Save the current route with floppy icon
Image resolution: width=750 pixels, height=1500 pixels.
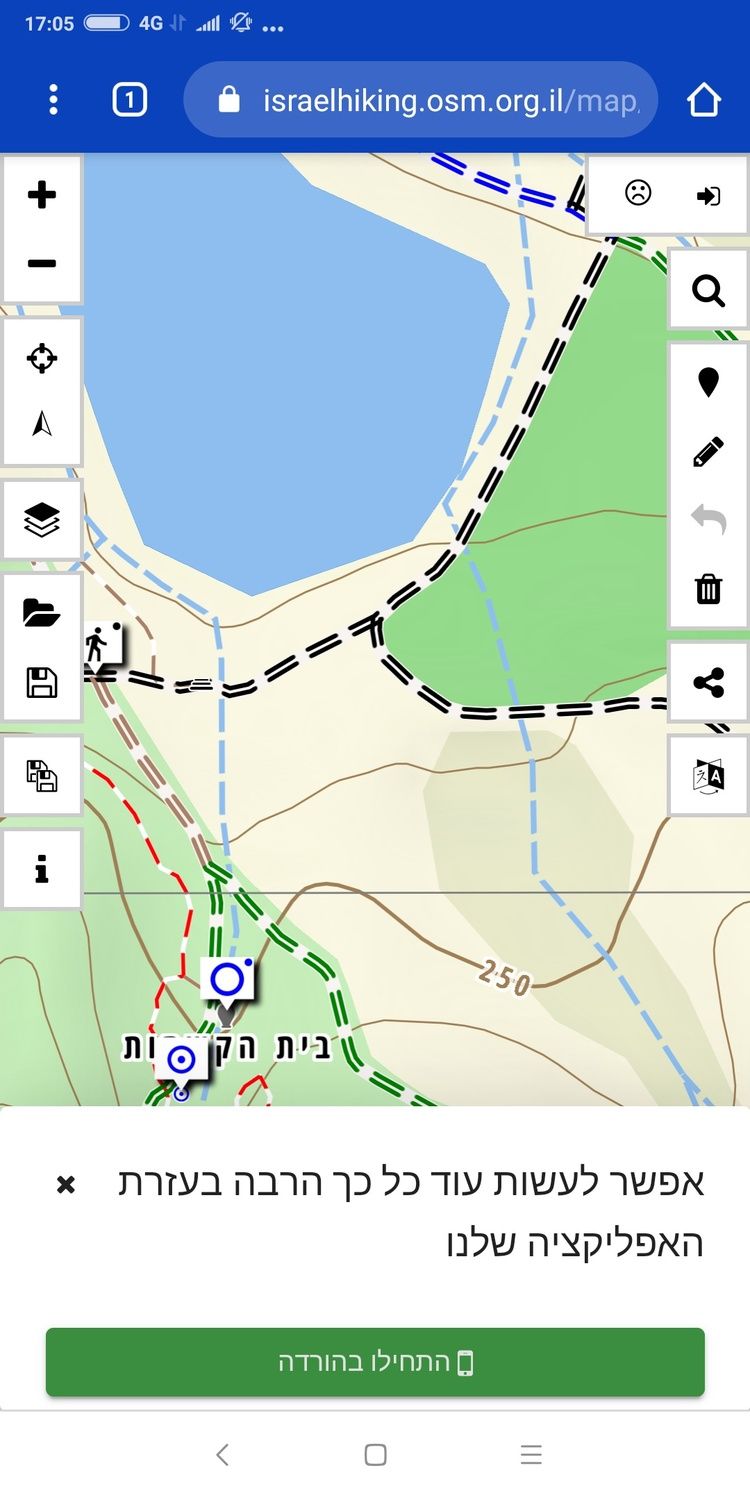pyautogui.click(x=42, y=683)
